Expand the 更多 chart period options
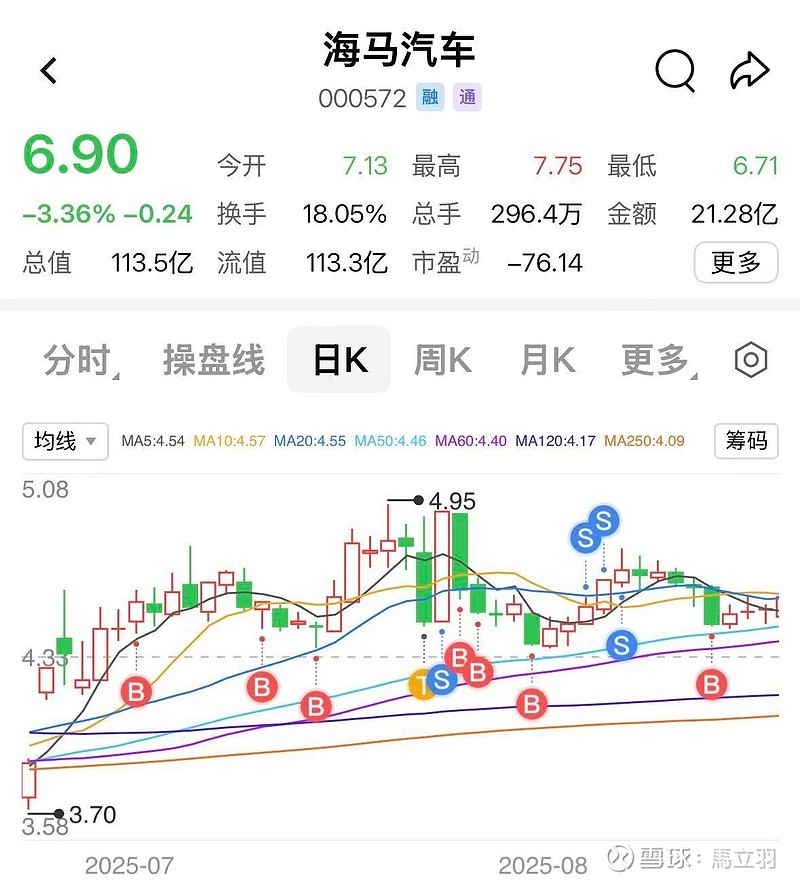The image size is (800, 883). (654, 360)
